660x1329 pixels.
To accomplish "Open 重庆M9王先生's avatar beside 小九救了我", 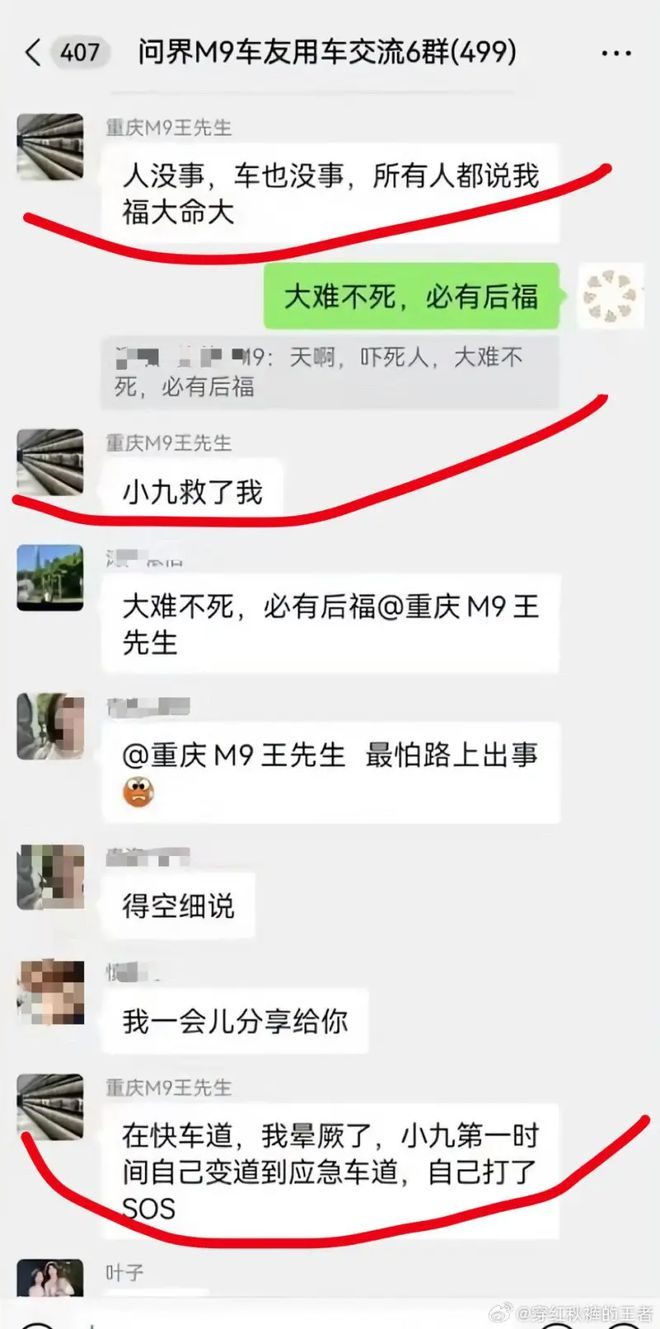I will tap(50, 462).
